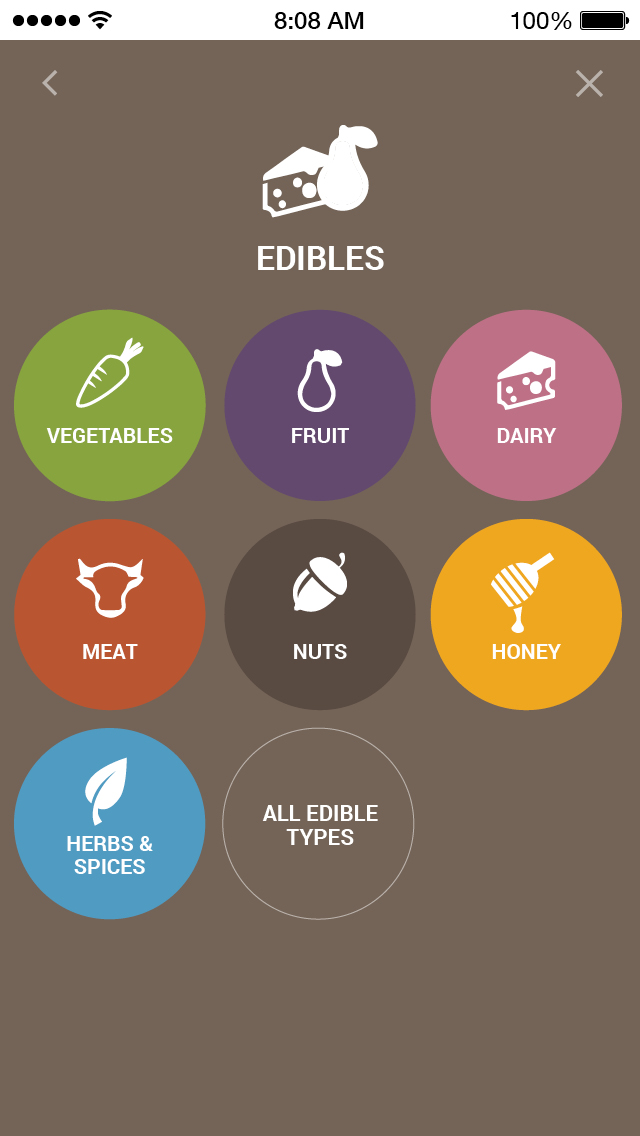Select the Honey category
Screen dimensions: 640x1136
(x=526, y=614)
